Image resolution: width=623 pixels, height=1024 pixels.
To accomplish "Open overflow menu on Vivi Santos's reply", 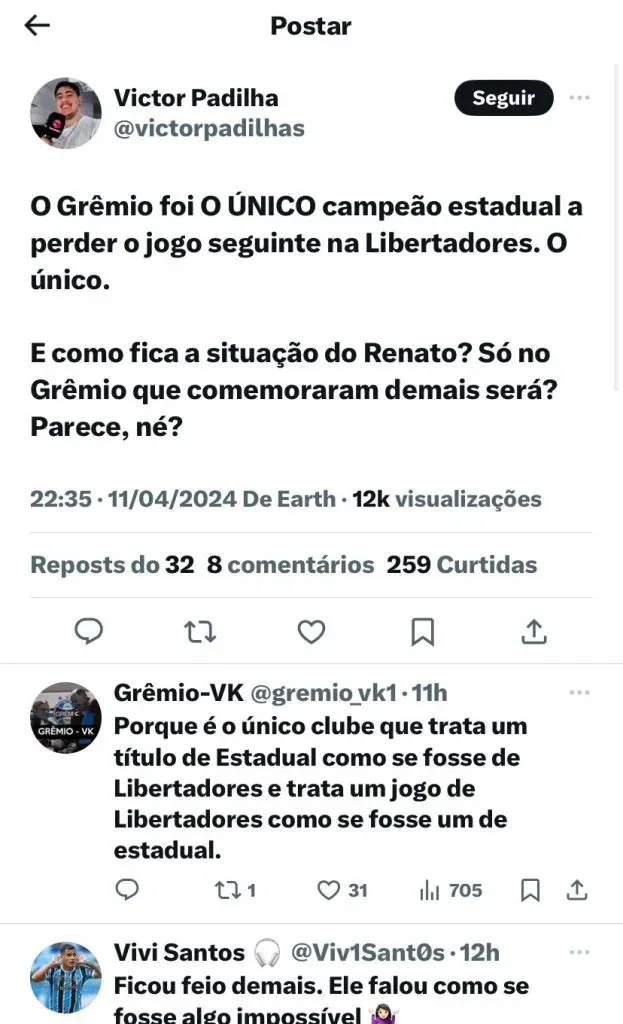I will pos(579,953).
